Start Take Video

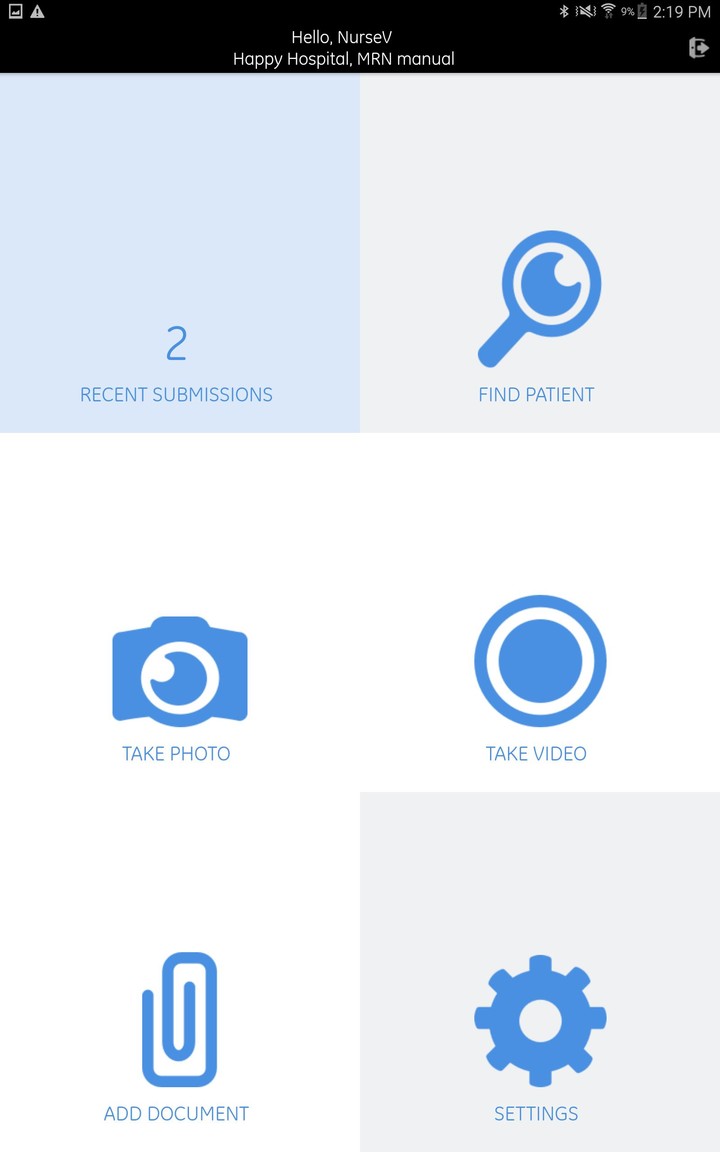tap(540, 613)
